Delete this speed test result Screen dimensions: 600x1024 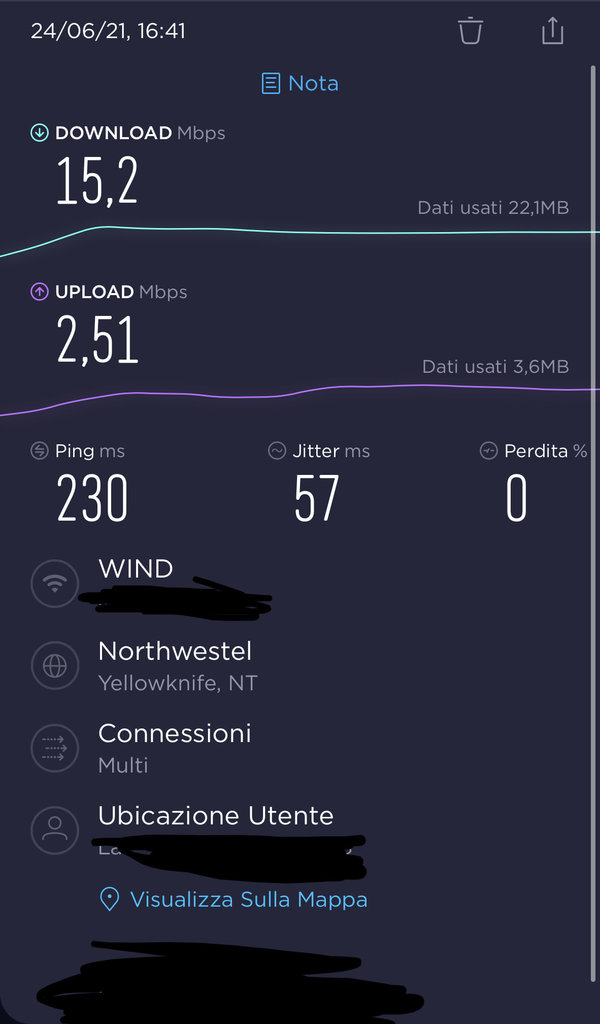(x=470, y=31)
